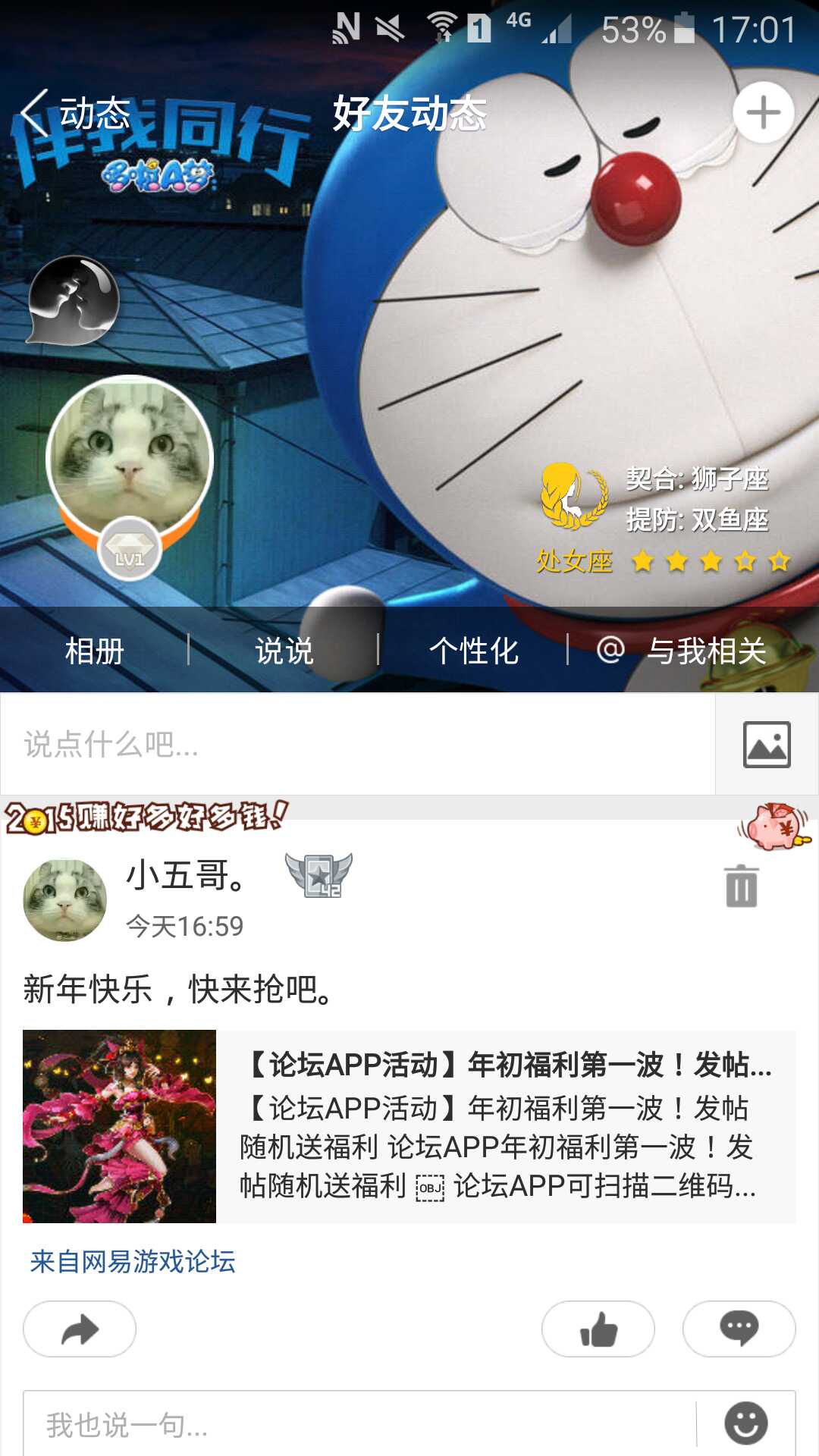819x1456 pixels.
Task: Open comments on 小五哥's post
Action: click(x=739, y=1329)
